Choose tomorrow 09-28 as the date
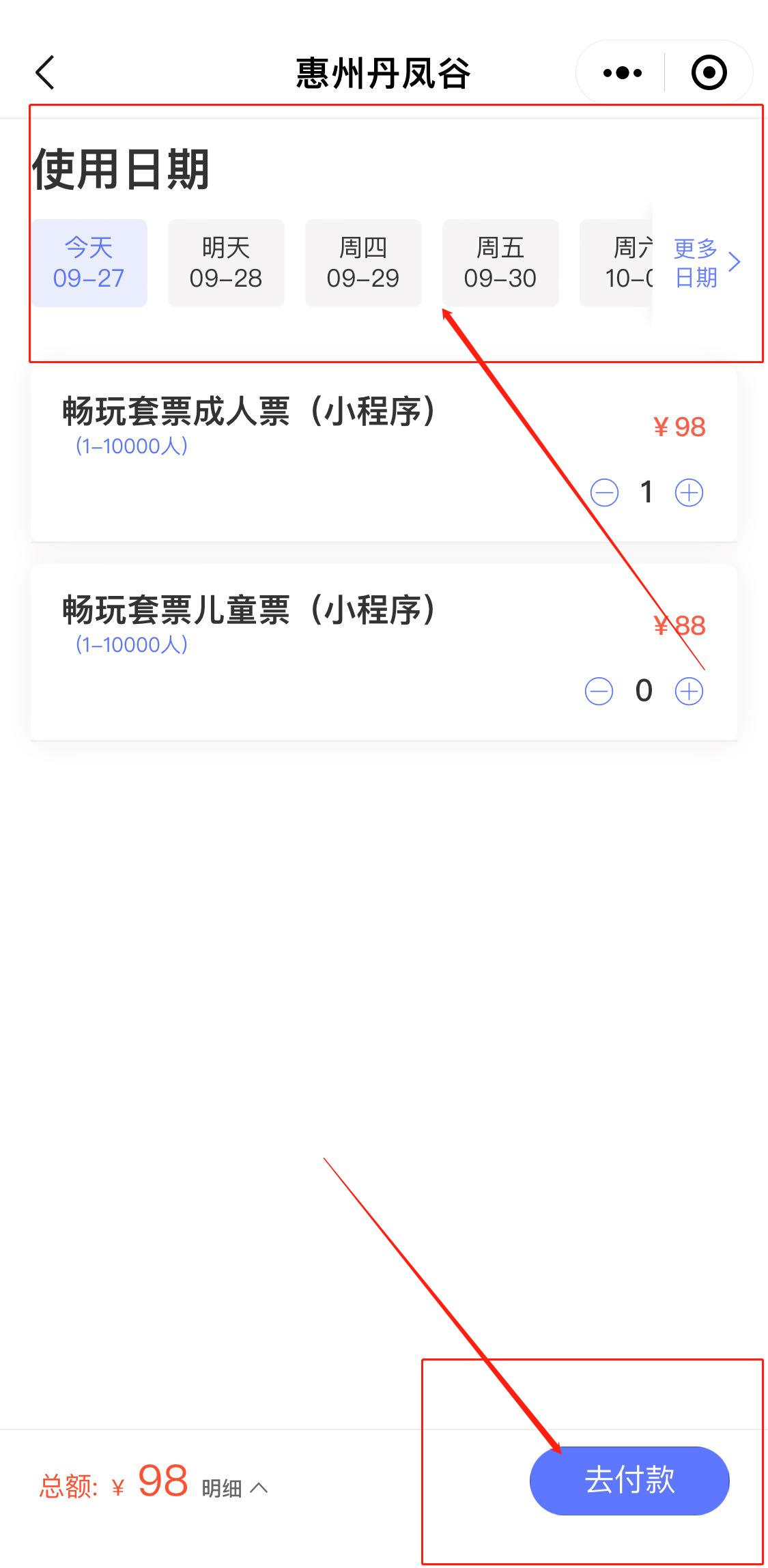The image size is (768, 1568). (x=226, y=263)
